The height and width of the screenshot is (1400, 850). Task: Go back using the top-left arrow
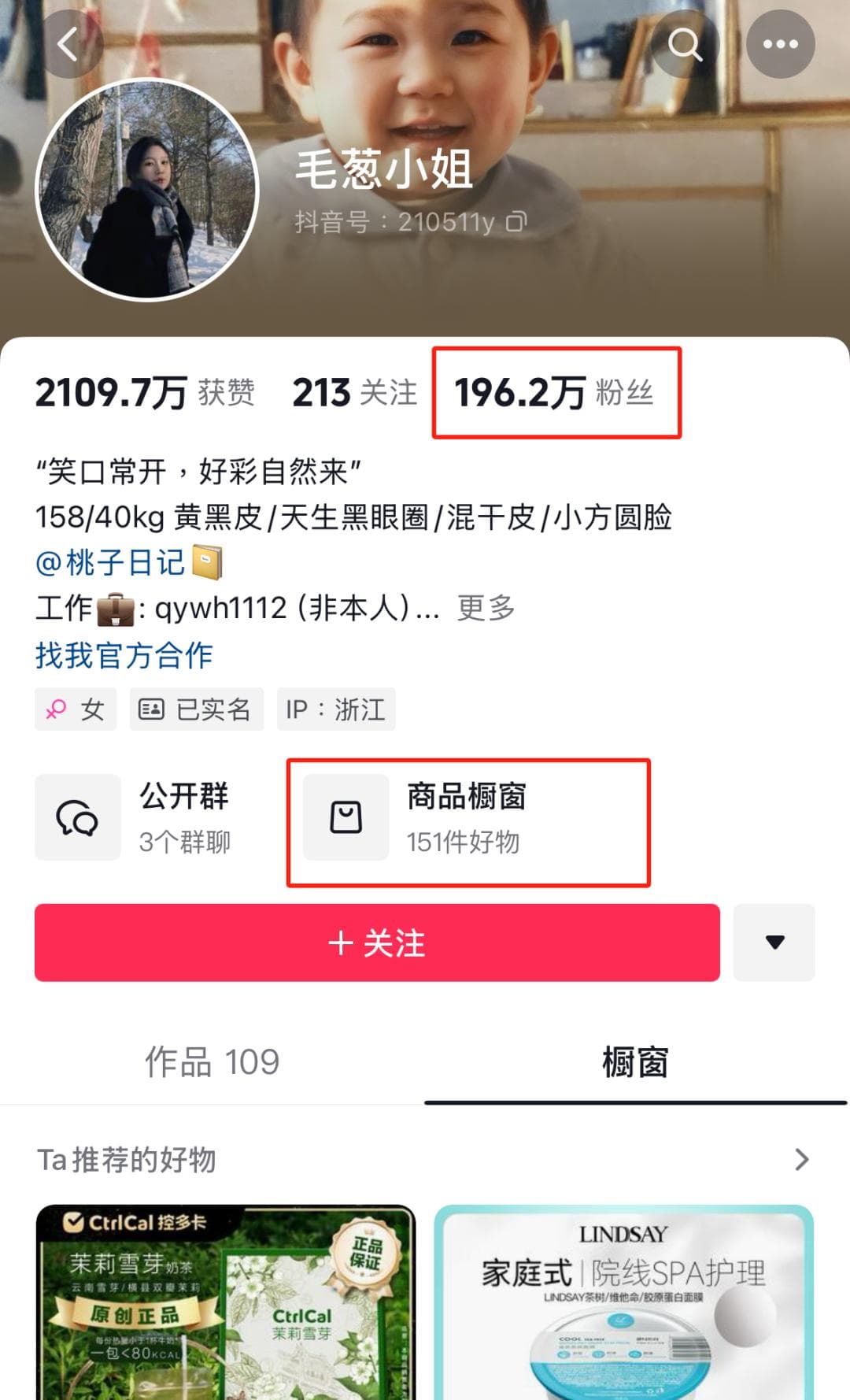click(x=68, y=43)
